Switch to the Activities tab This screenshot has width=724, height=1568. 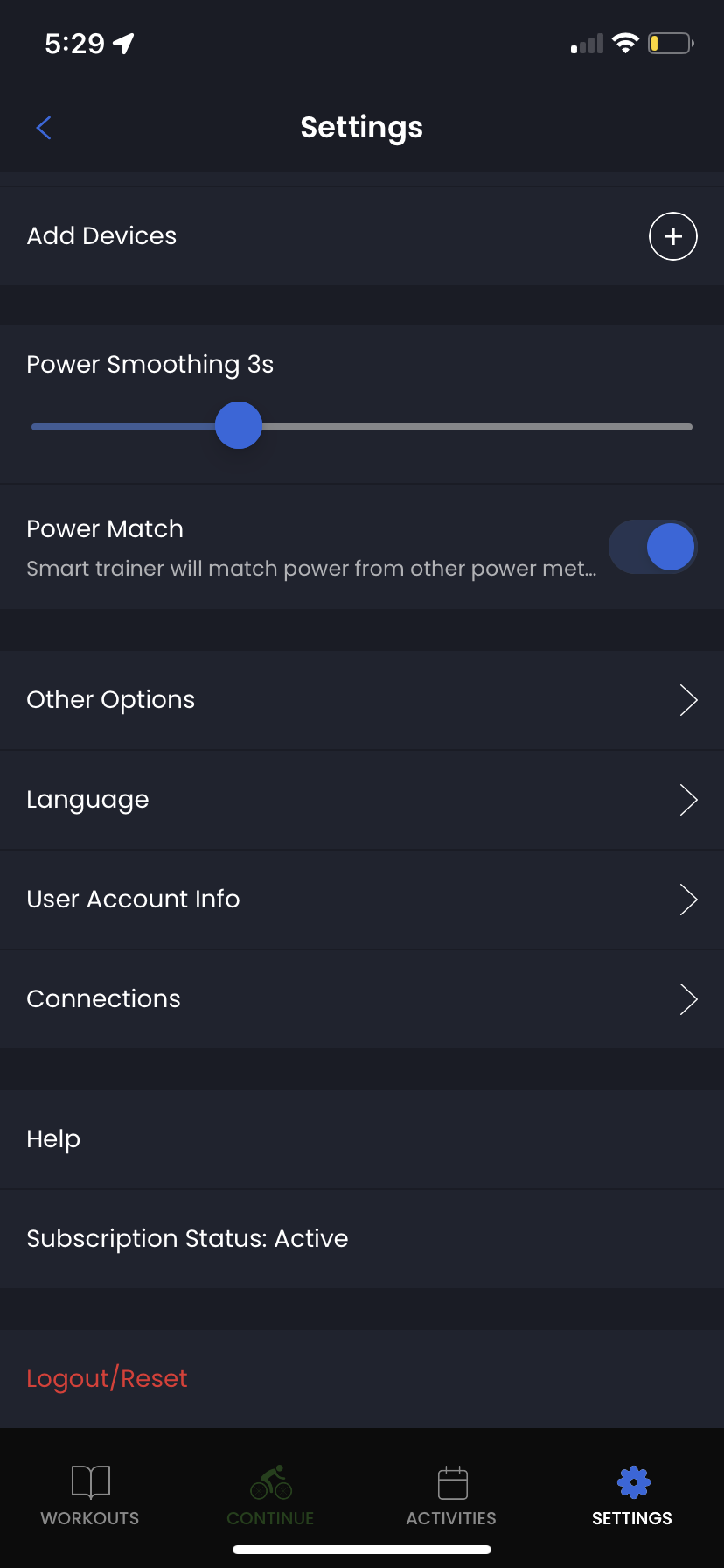pyautogui.click(x=451, y=1495)
